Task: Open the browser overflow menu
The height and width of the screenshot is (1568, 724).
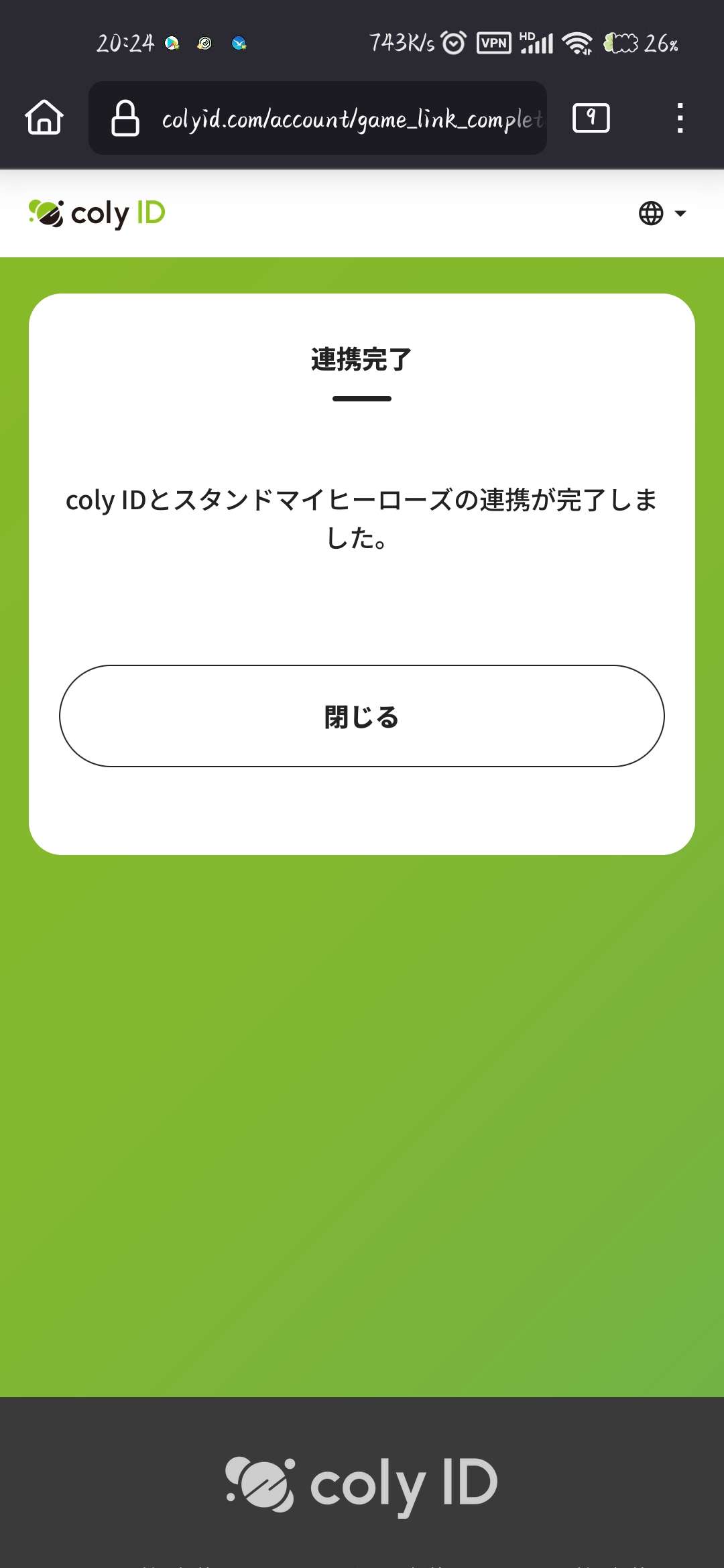Action: [680, 118]
